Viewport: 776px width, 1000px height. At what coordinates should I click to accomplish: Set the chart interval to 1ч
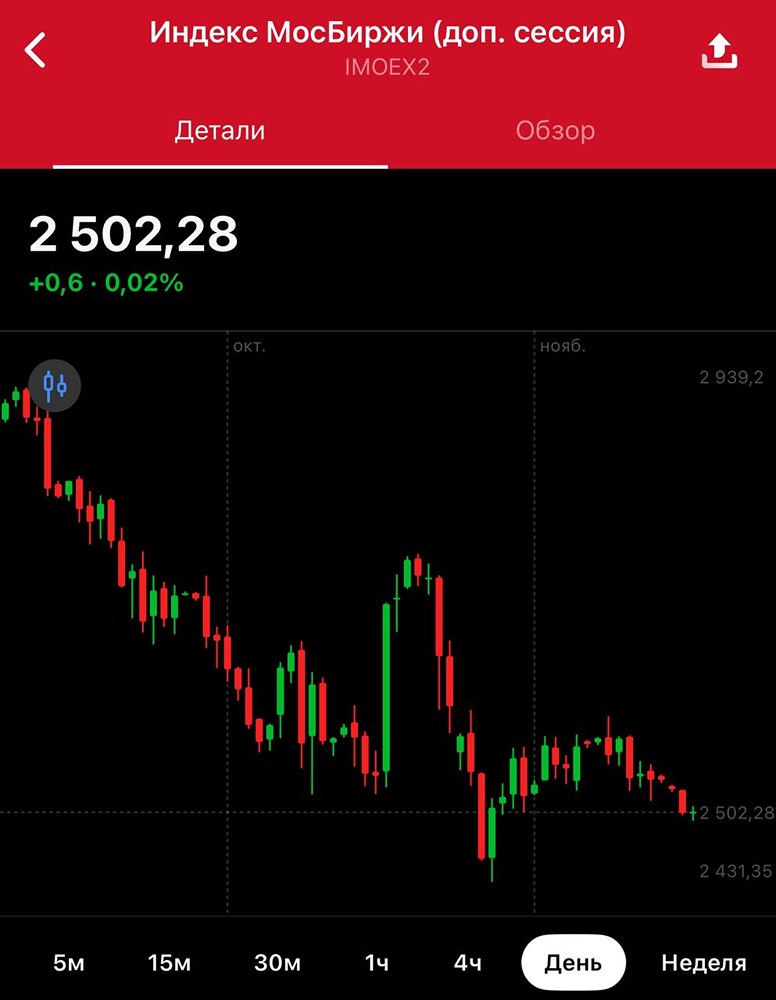point(376,963)
